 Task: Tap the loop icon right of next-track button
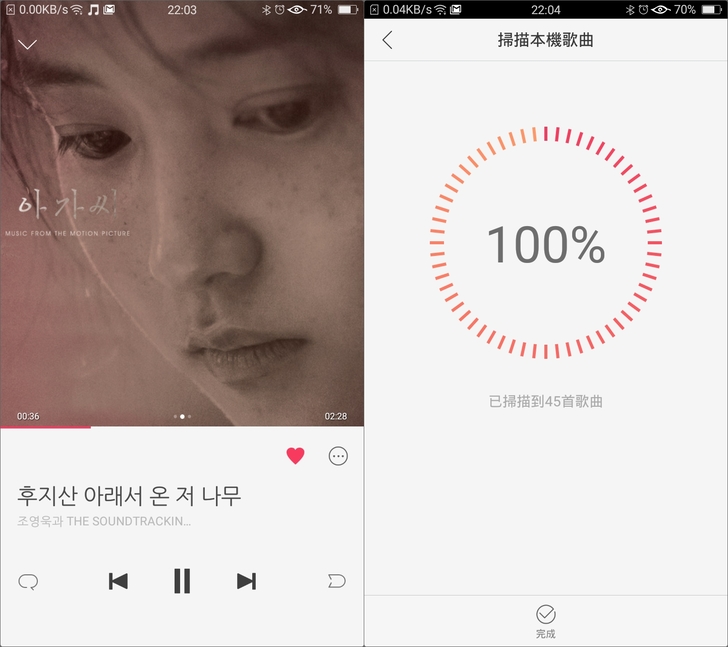[x=337, y=581]
